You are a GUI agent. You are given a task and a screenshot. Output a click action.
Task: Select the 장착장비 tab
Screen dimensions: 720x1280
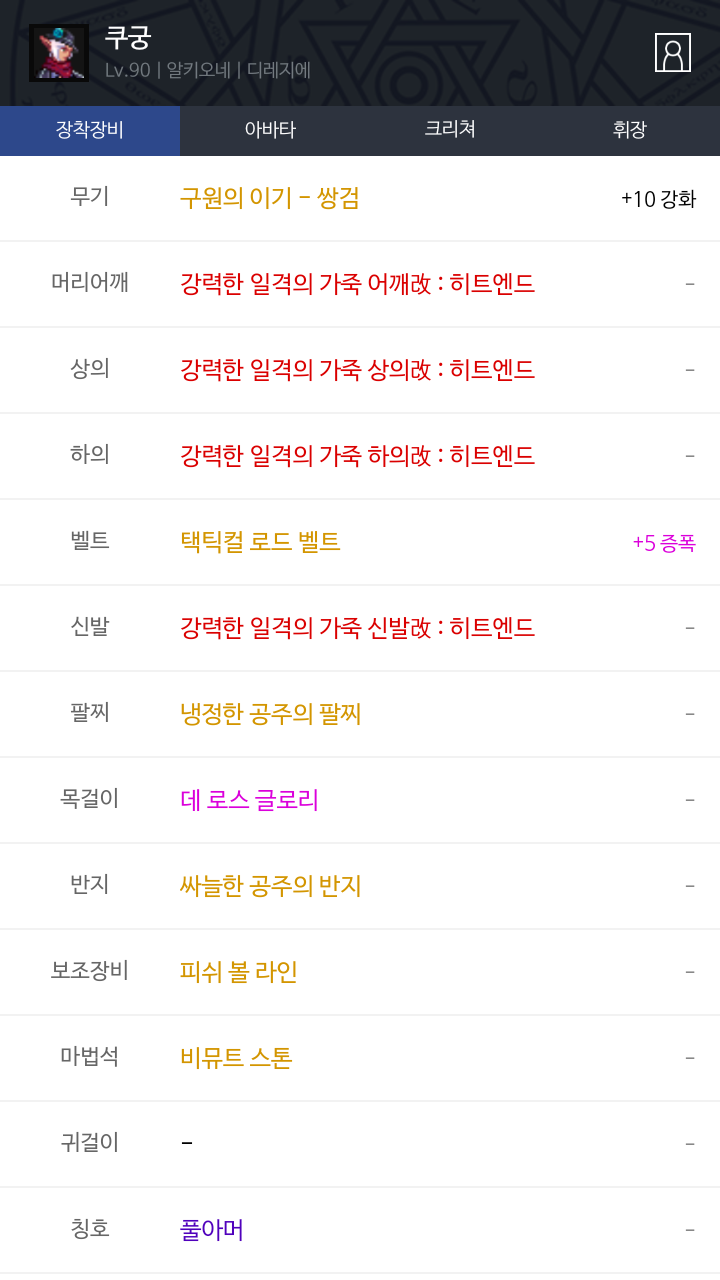click(90, 130)
